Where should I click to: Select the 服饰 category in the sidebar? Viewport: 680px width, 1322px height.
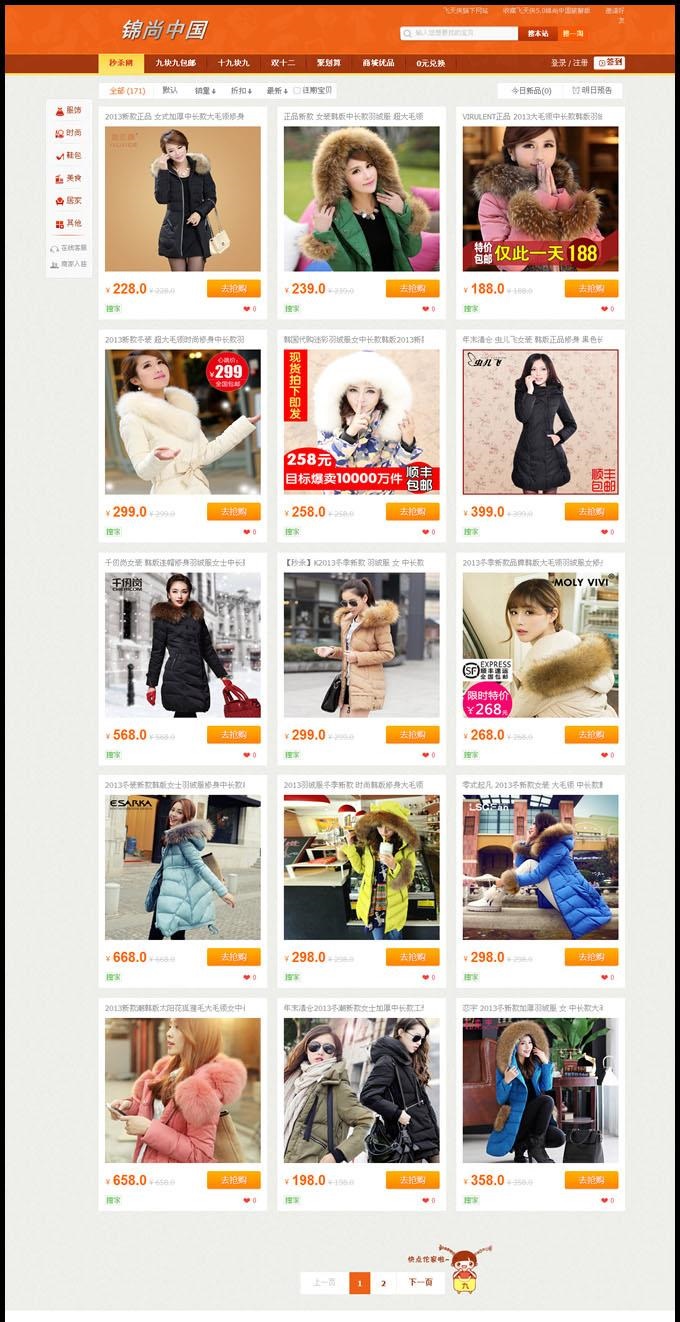68,111
